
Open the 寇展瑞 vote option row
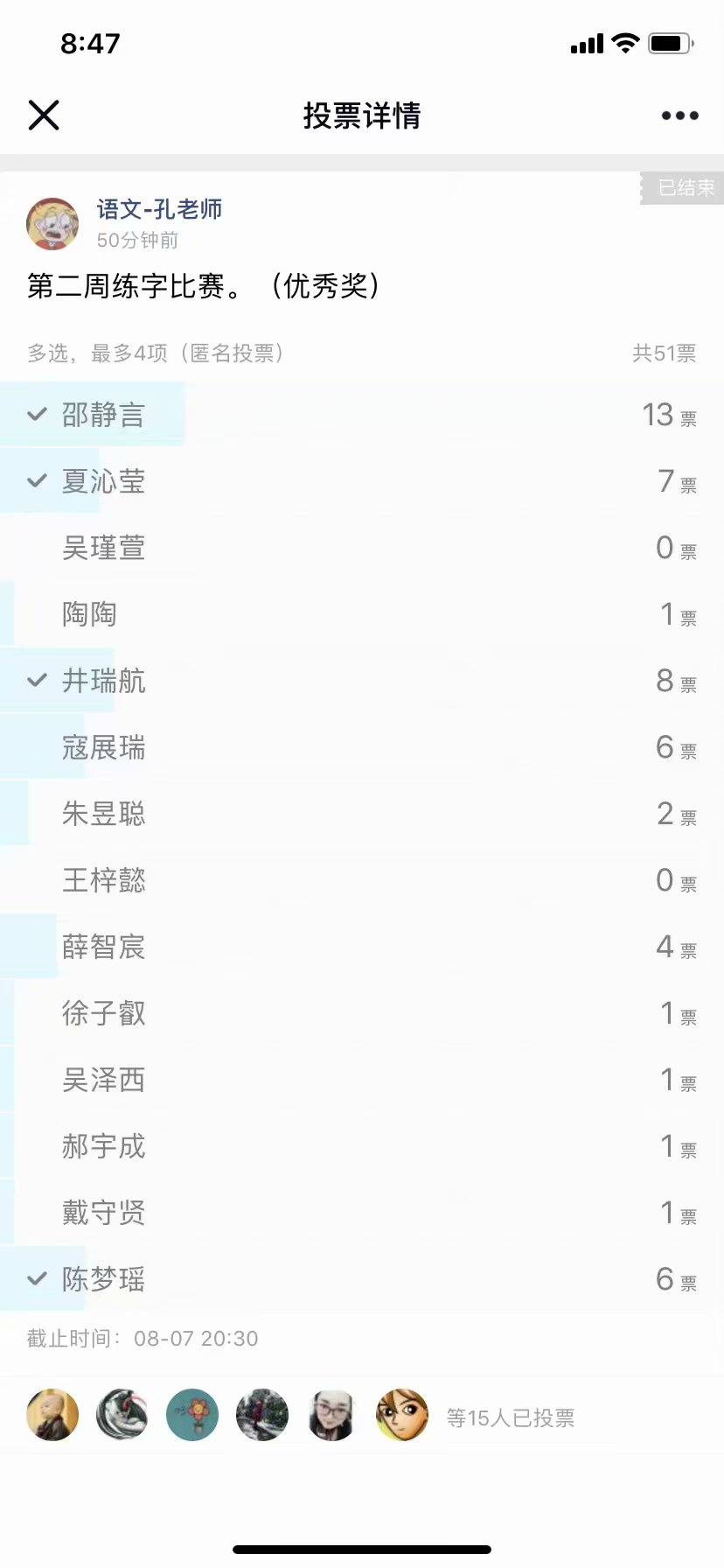tap(362, 746)
